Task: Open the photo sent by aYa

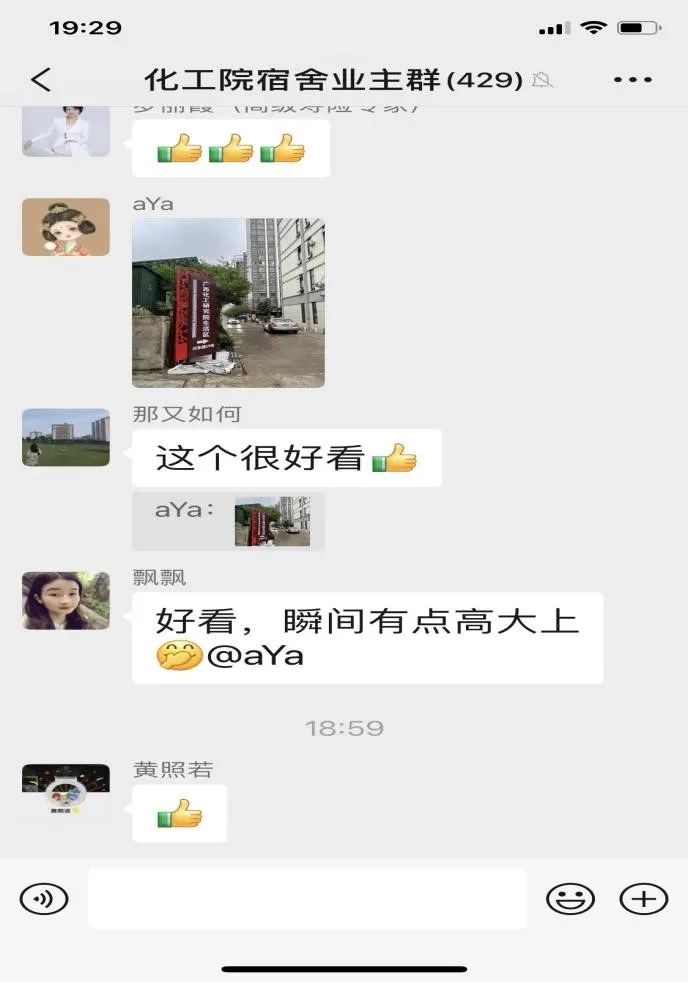Action: [x=228, y=302]
